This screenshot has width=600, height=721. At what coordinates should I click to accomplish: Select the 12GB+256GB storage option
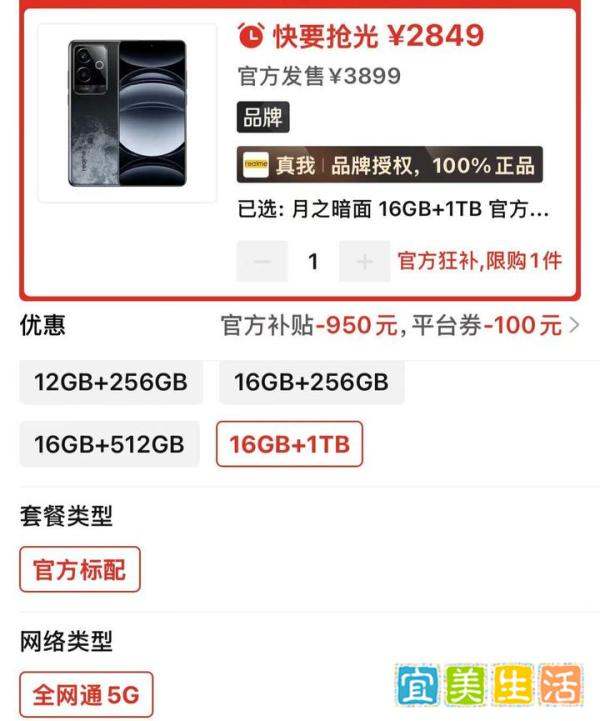[x=110, y=382]
